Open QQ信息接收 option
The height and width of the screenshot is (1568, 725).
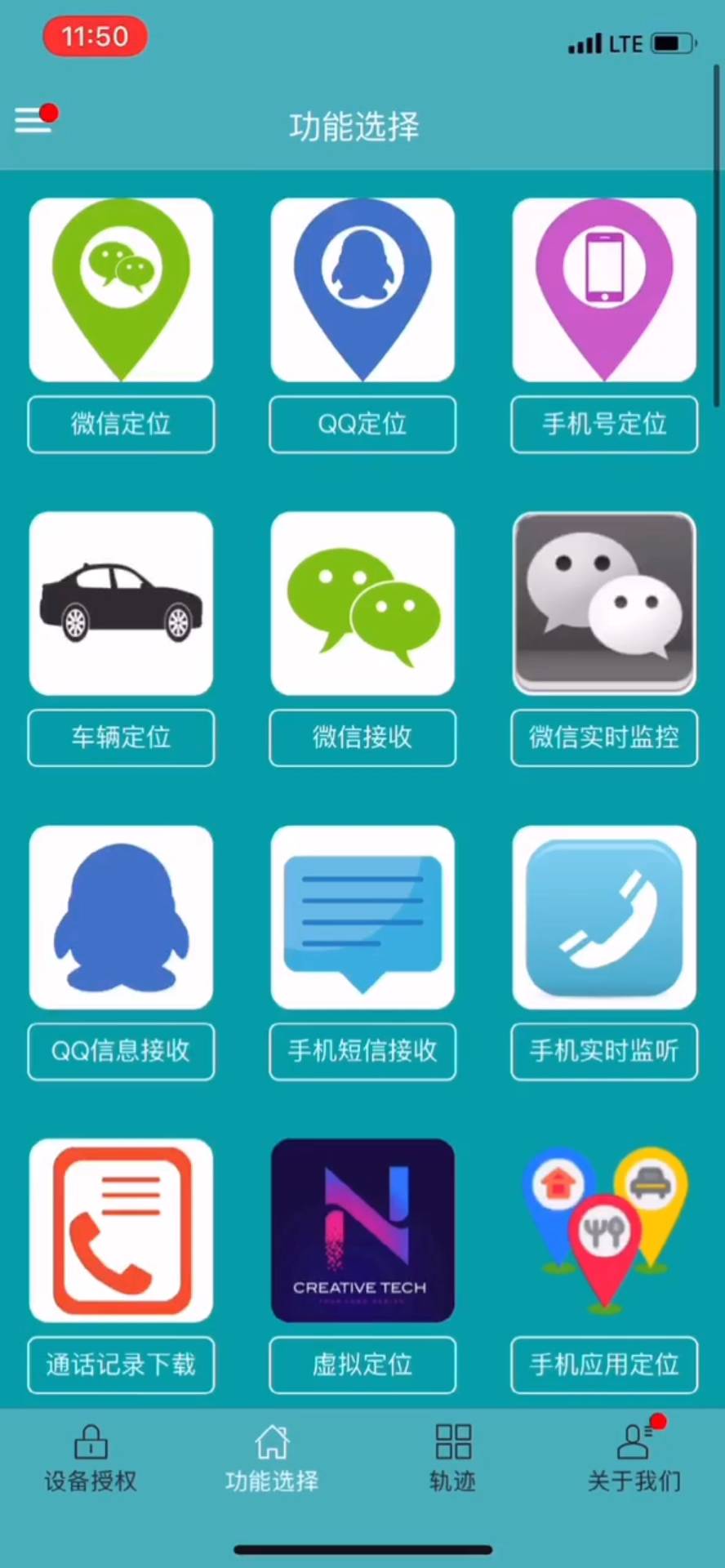coord(121,1051)
